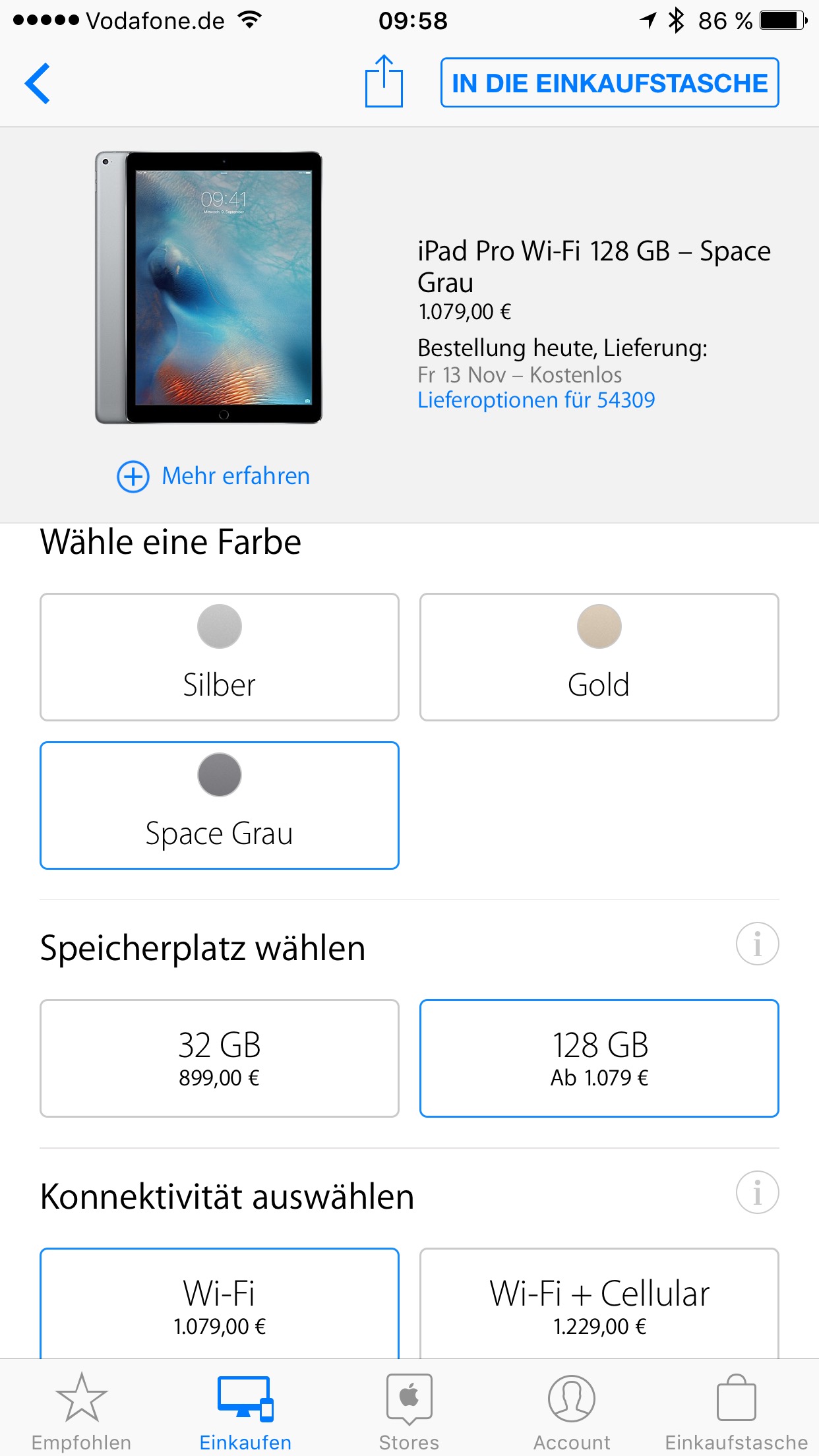Share this iPad Pro product
This screenshot has width=819, height=1456.
click(384, 81)
